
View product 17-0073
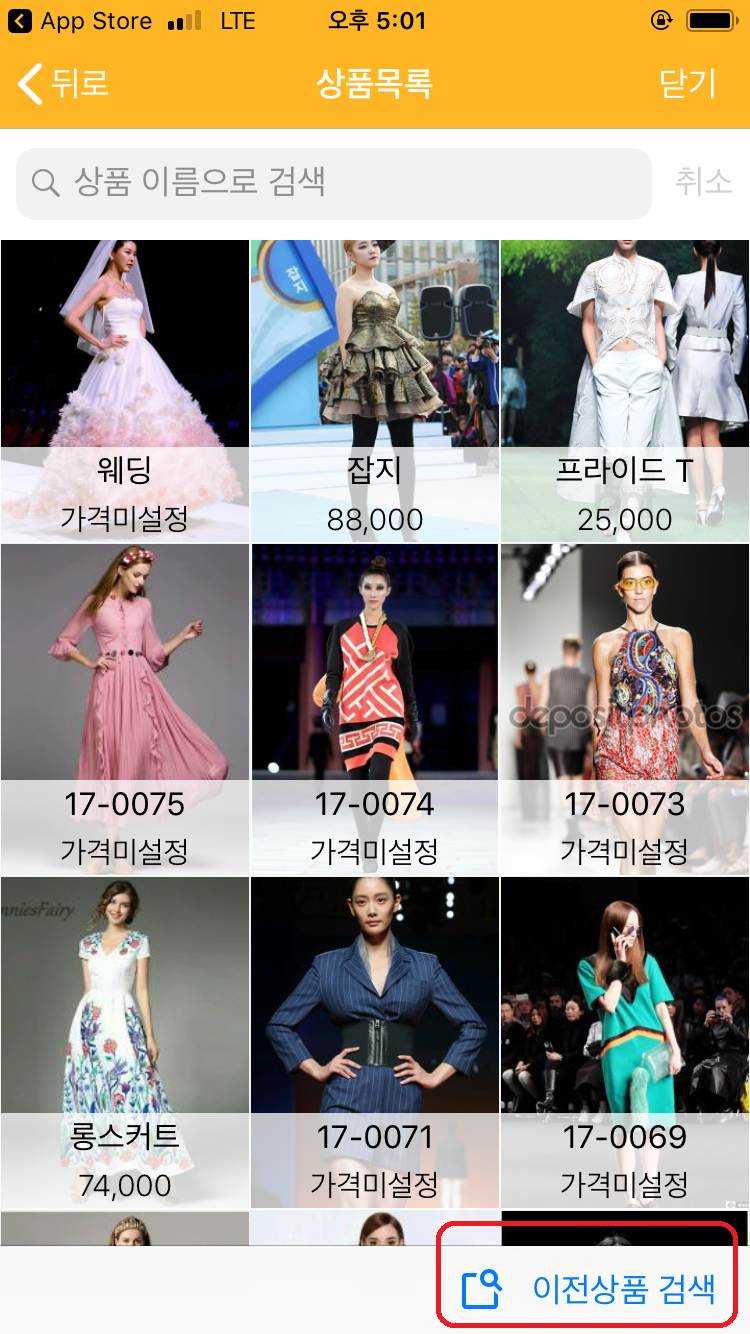pos(625,710)
